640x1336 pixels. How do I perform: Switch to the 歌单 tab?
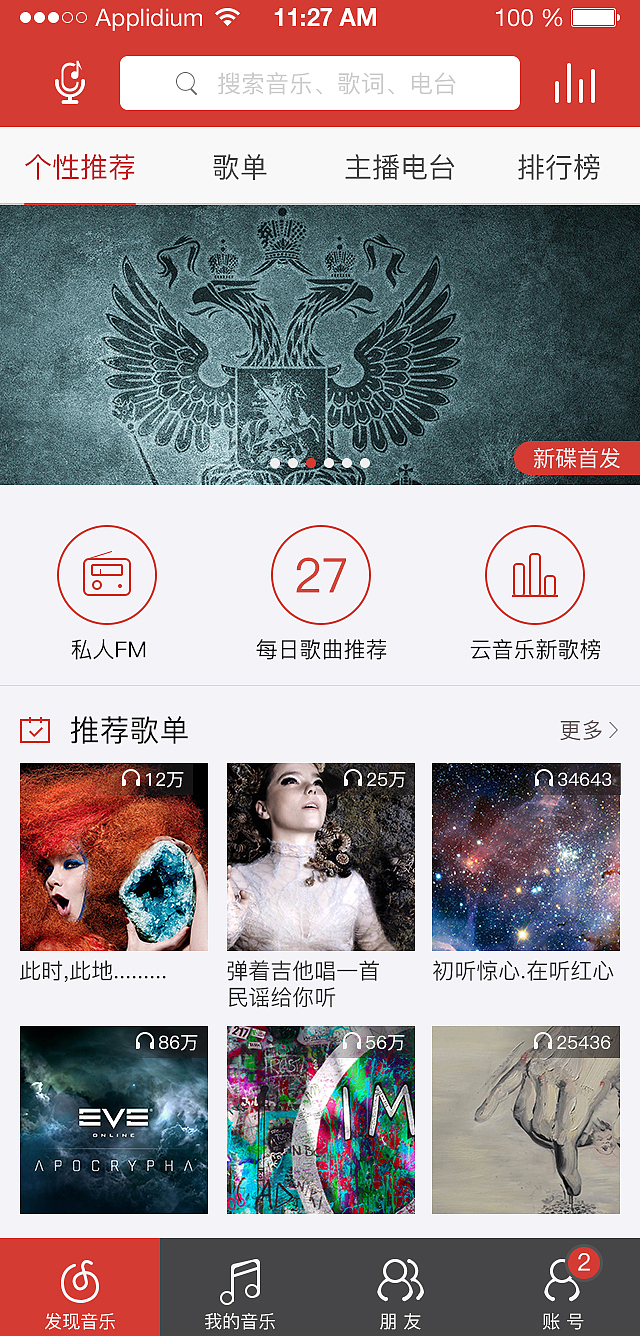pyautogui.click(x=240, y=167)
